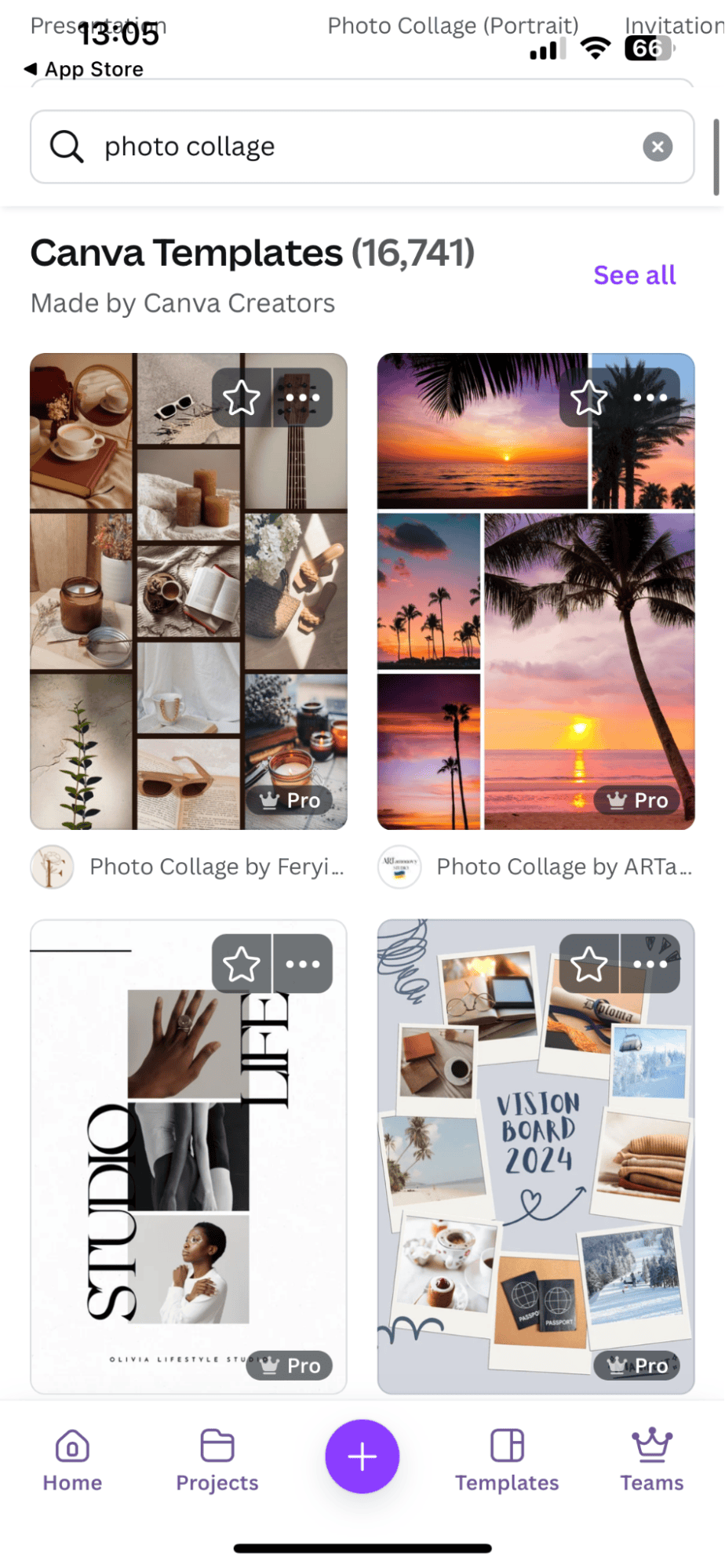Image resolution: width=725 pixels, height=1568 pixels.
Task: Star the sunset Photo Collage by ARTa
Action: pyautogui.click(x=589, y=398)
